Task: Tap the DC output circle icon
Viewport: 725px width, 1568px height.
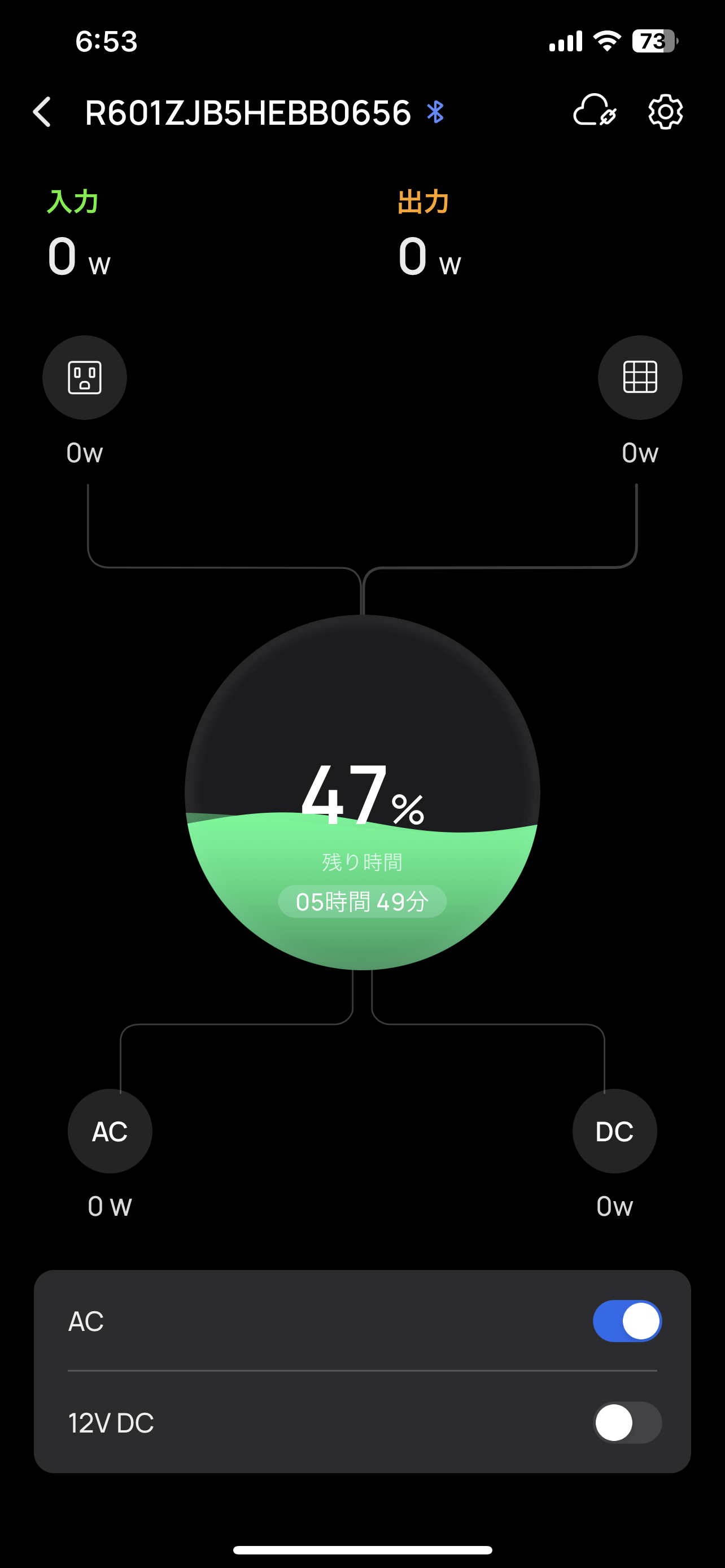Action: tap(615, 1131)
